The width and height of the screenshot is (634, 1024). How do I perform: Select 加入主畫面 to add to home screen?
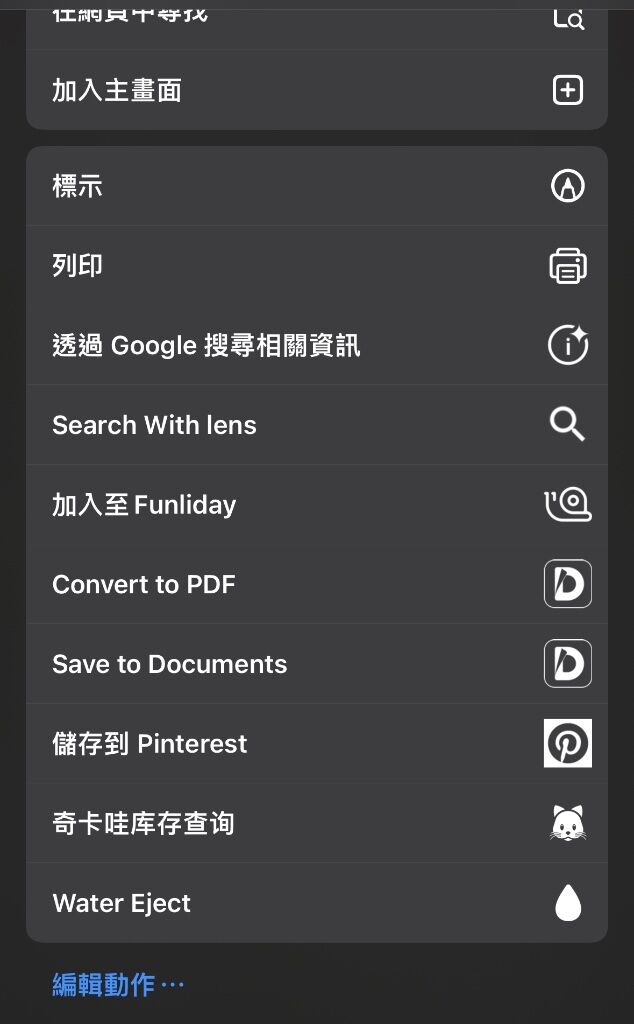coord(317,90)
